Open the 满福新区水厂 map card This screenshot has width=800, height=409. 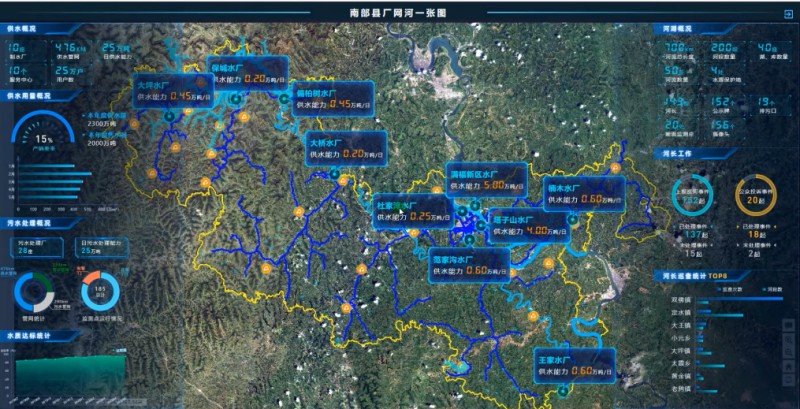click(486, 179)
